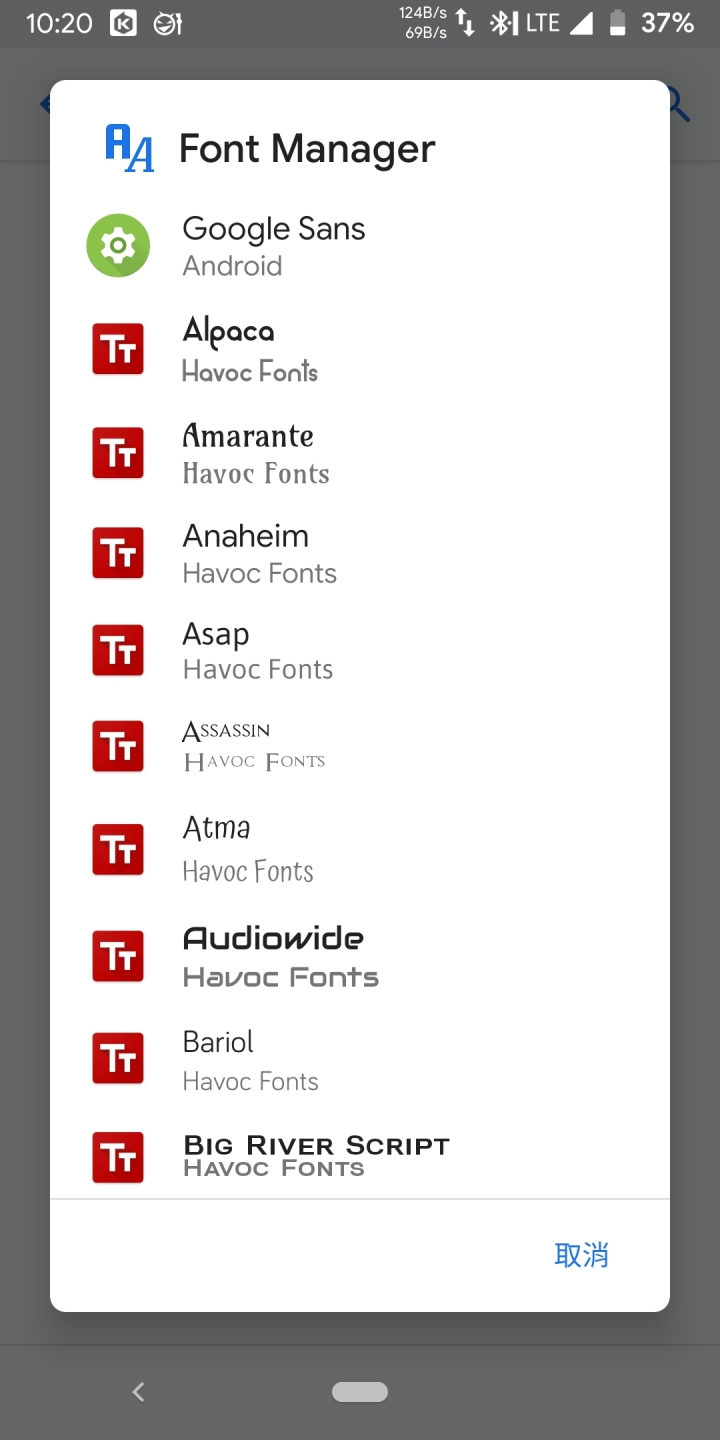This screenshot has height=1440, width=720.
Task: Dismiss the dialog with 取消
Action: point(581,1255)
